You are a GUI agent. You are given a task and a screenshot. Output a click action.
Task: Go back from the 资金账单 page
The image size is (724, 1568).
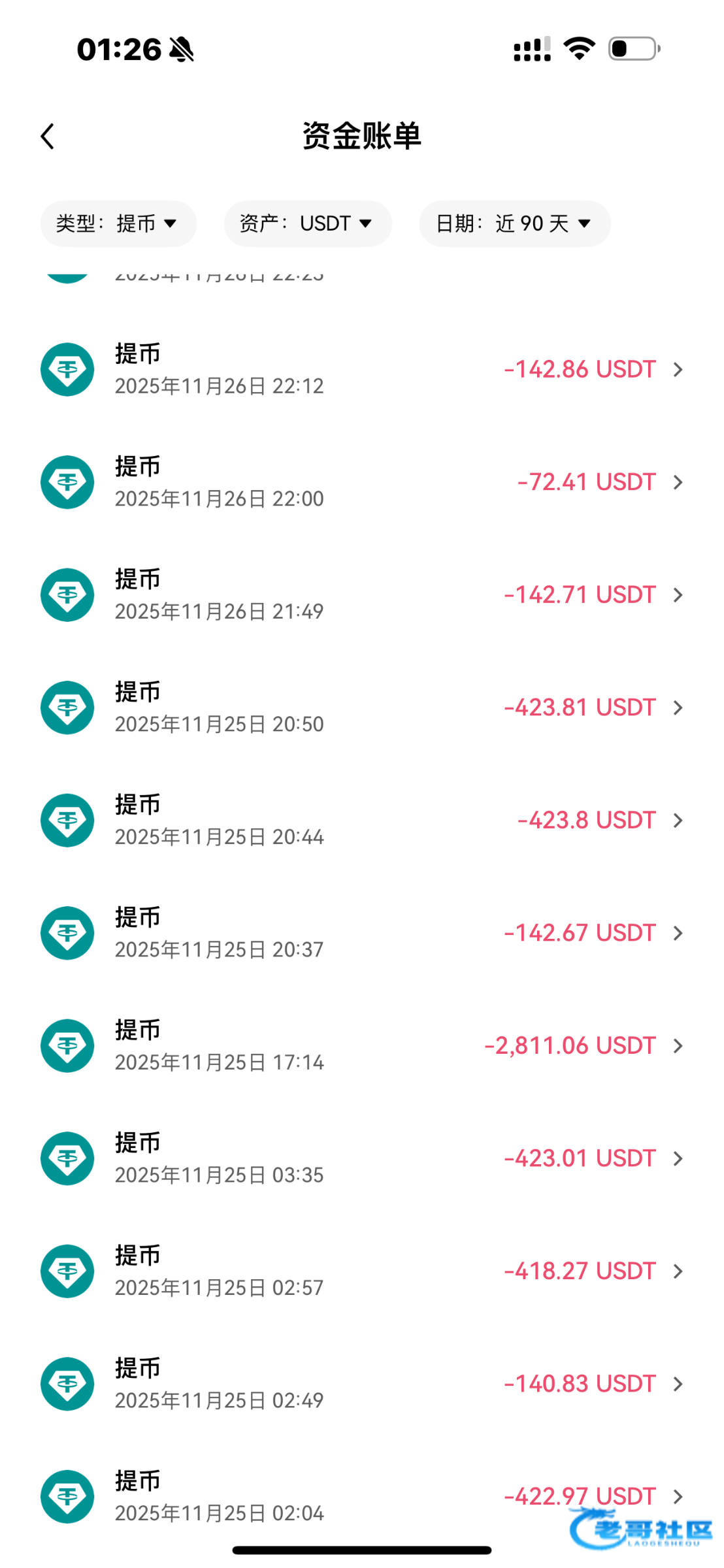(x=48, y=137)
